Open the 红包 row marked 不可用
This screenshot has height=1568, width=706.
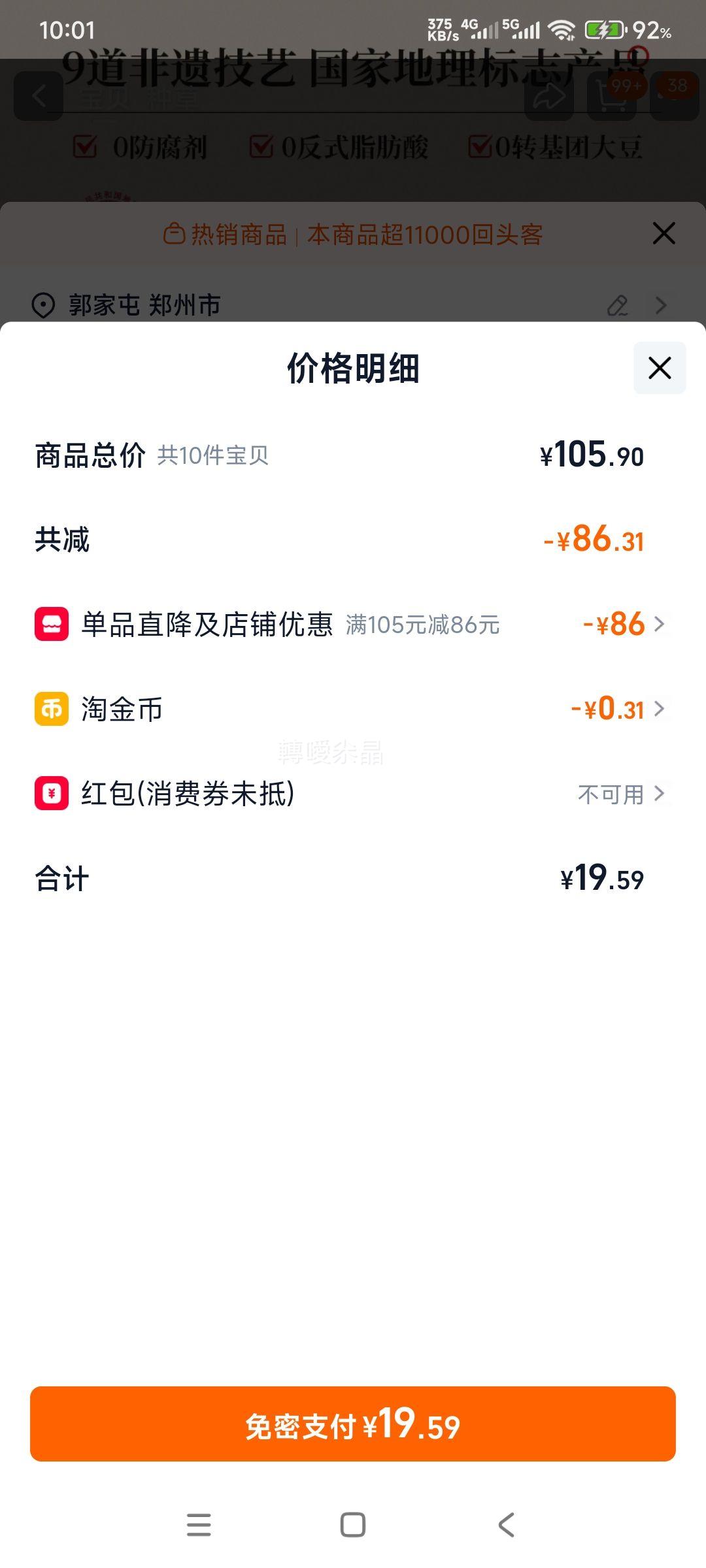[353, 794]
